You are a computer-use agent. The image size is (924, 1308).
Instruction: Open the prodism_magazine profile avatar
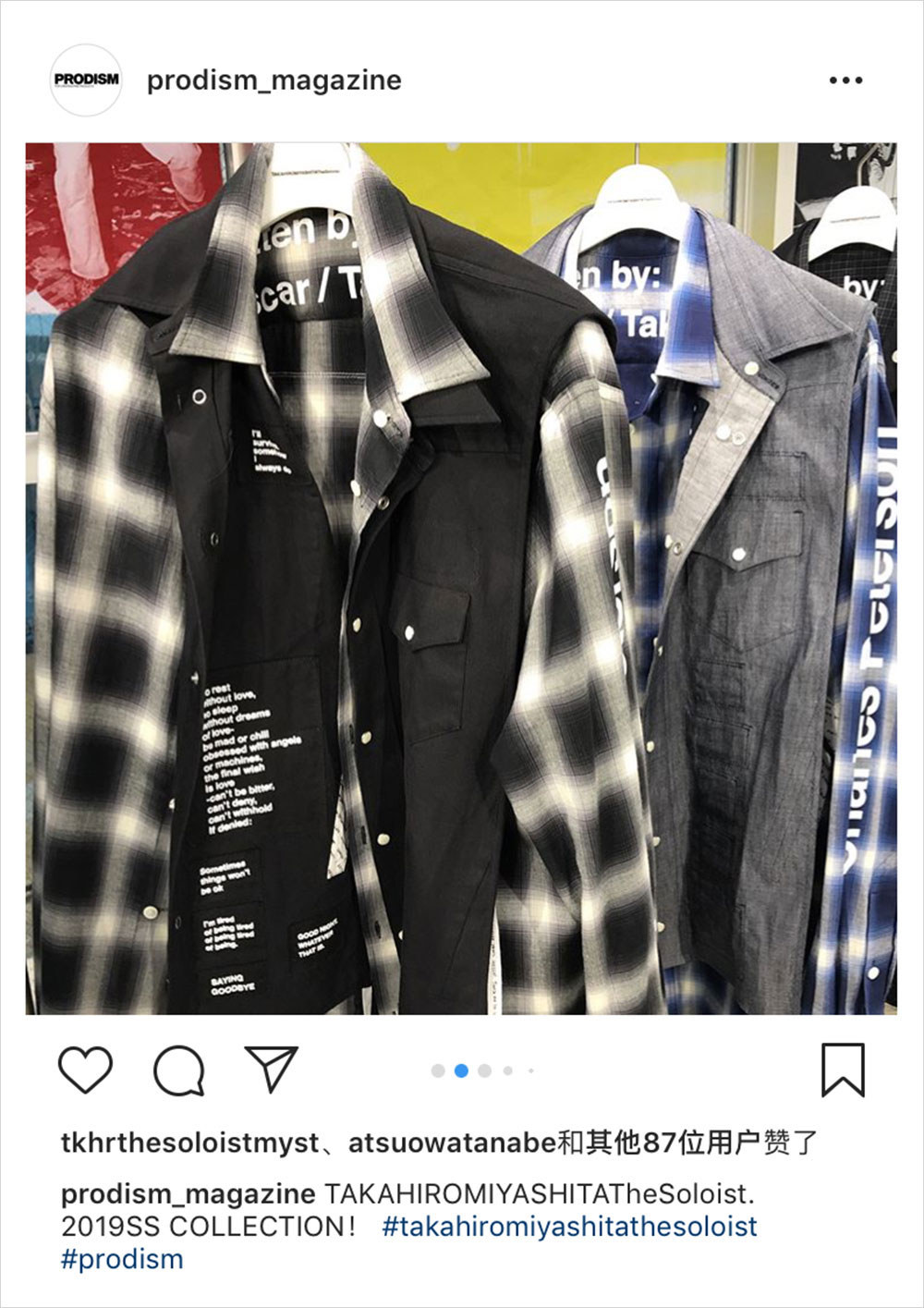point(86,80)
